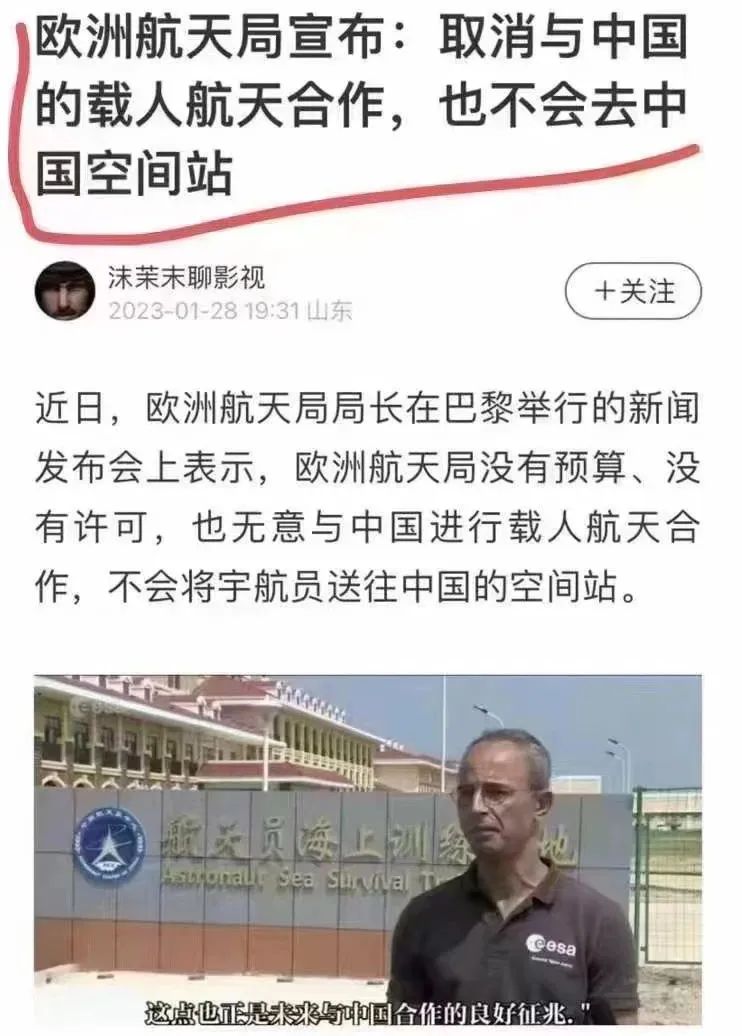
Task: Open the article photo of the ESA astronaut
Action: [368, 850]
